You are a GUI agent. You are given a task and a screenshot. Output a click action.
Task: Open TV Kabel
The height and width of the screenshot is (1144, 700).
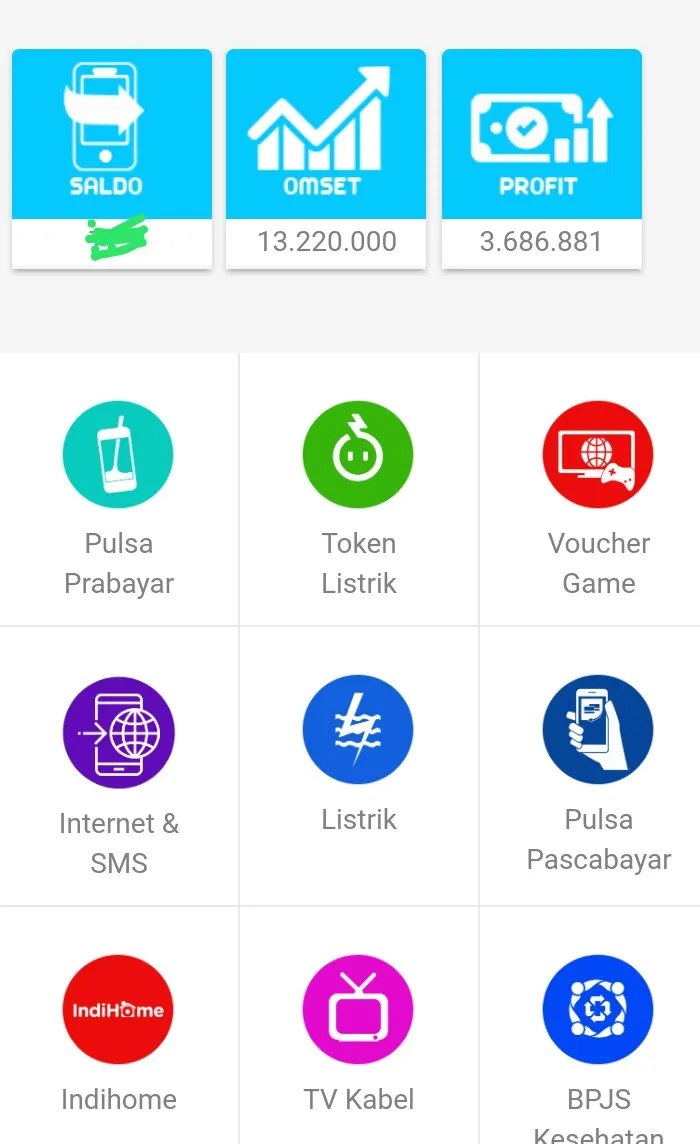(358, 1026)
